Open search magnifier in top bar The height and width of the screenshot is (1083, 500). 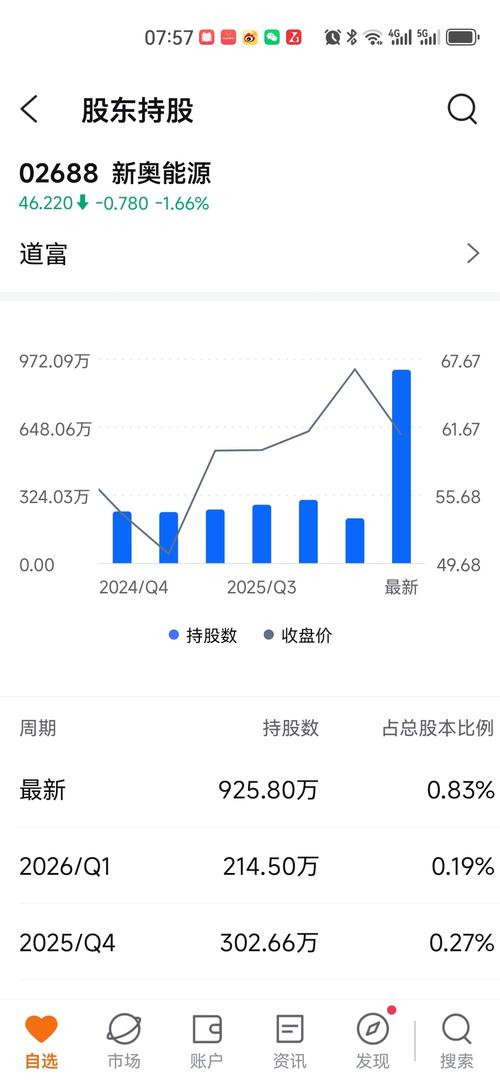(x=462, y=110)
